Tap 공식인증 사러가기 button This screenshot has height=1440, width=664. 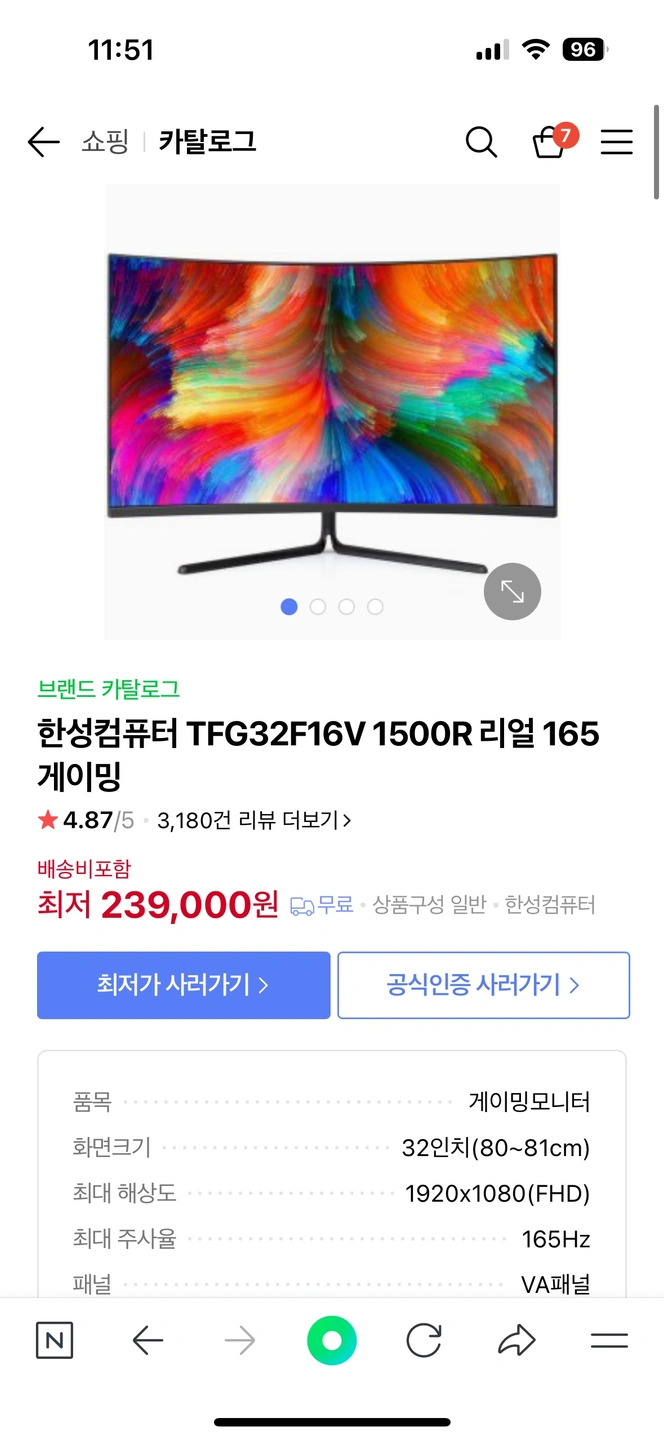pos(483,985)
